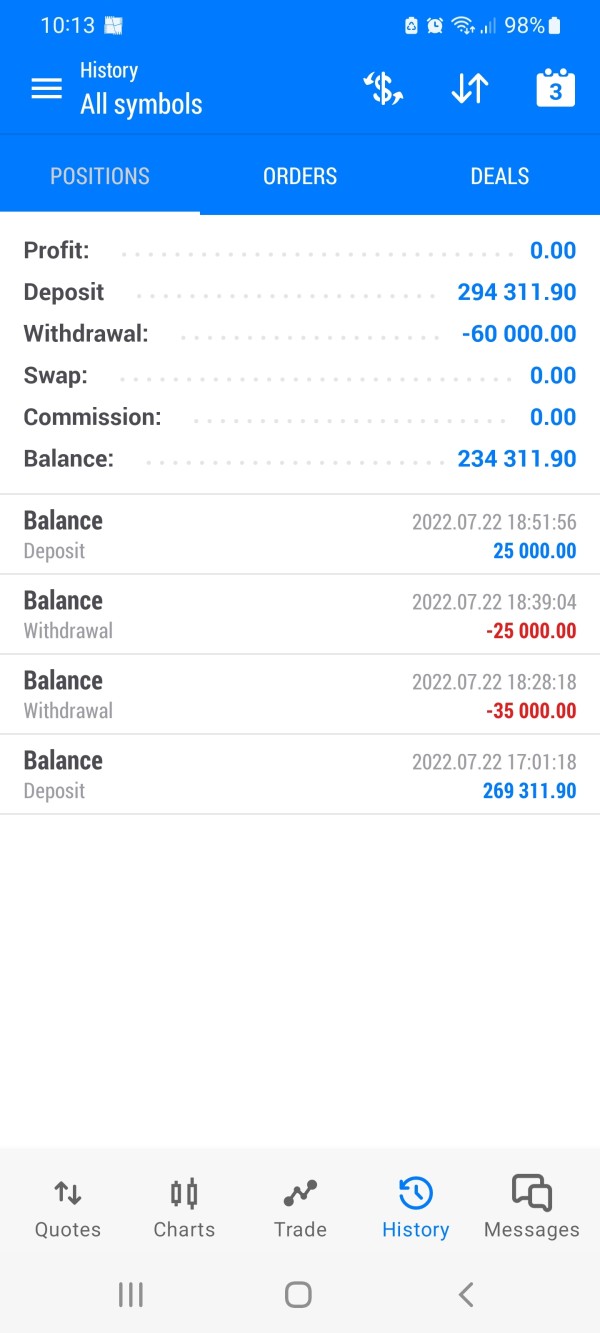Open the Trade section
Screen dimensions: 600x1333
300,1208
